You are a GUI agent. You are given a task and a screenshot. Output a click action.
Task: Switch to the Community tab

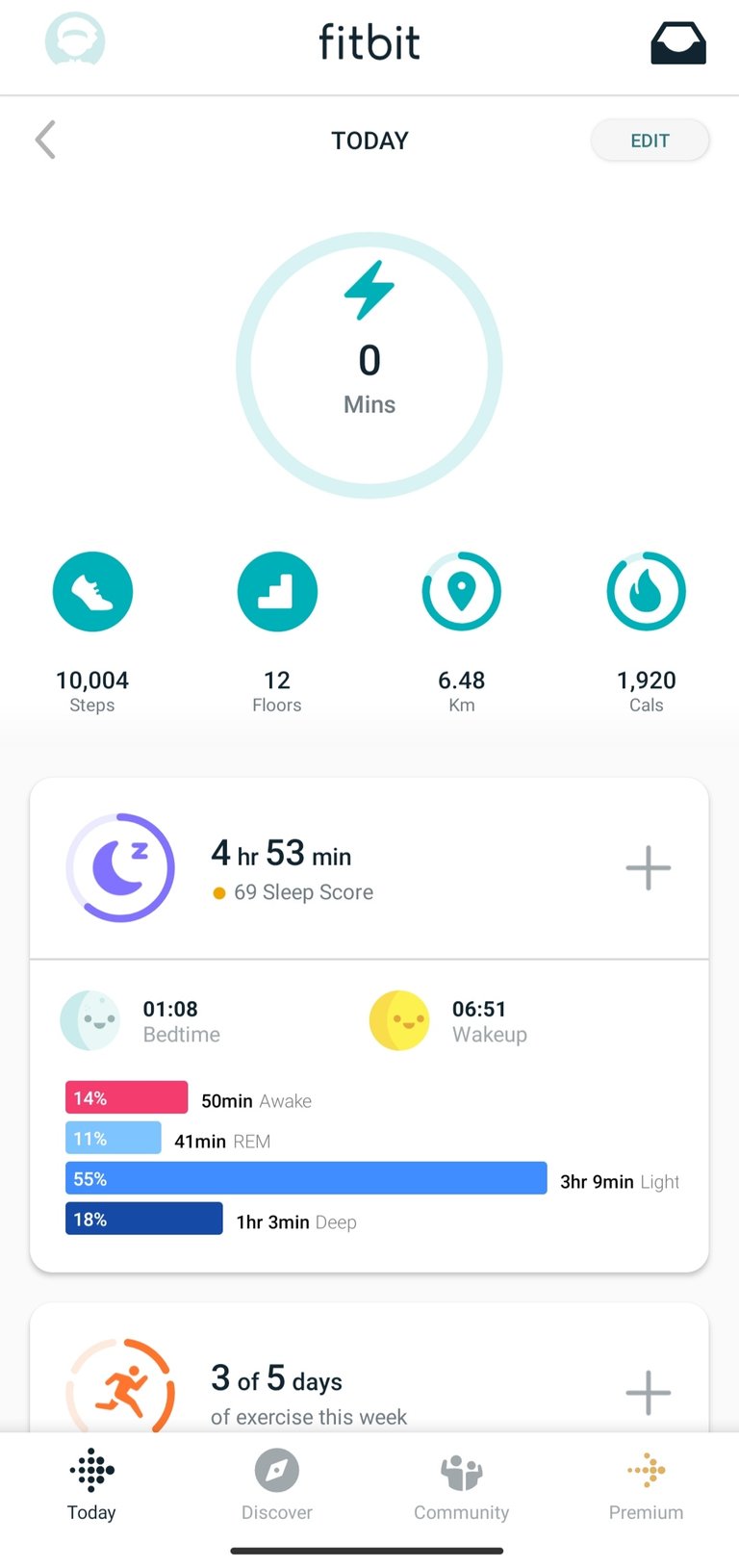462,1486
